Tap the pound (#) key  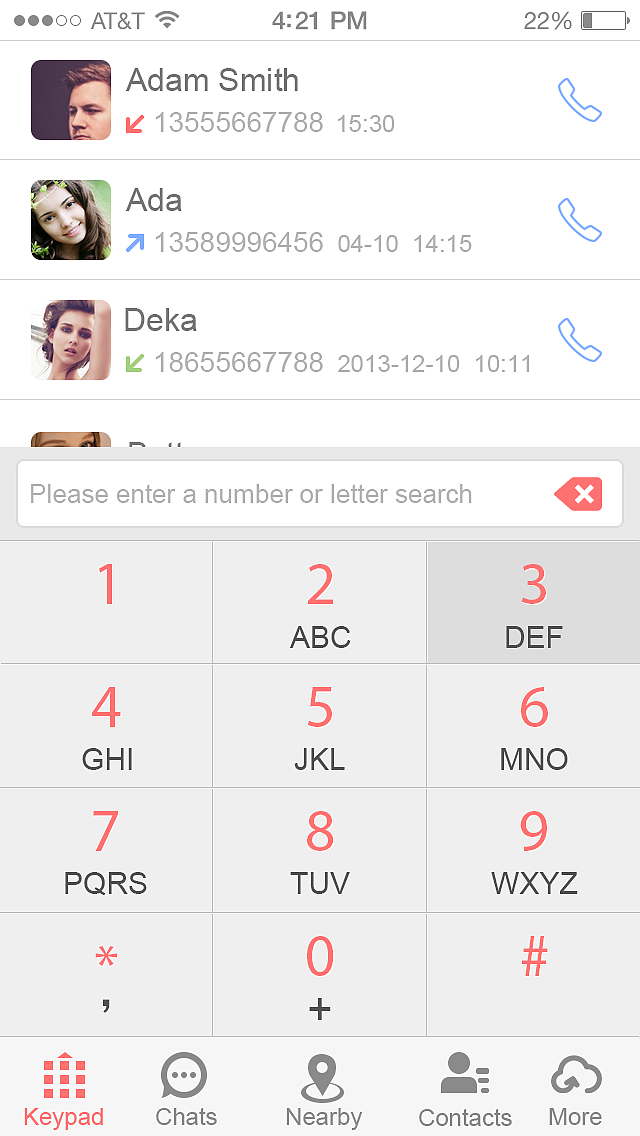533,974
